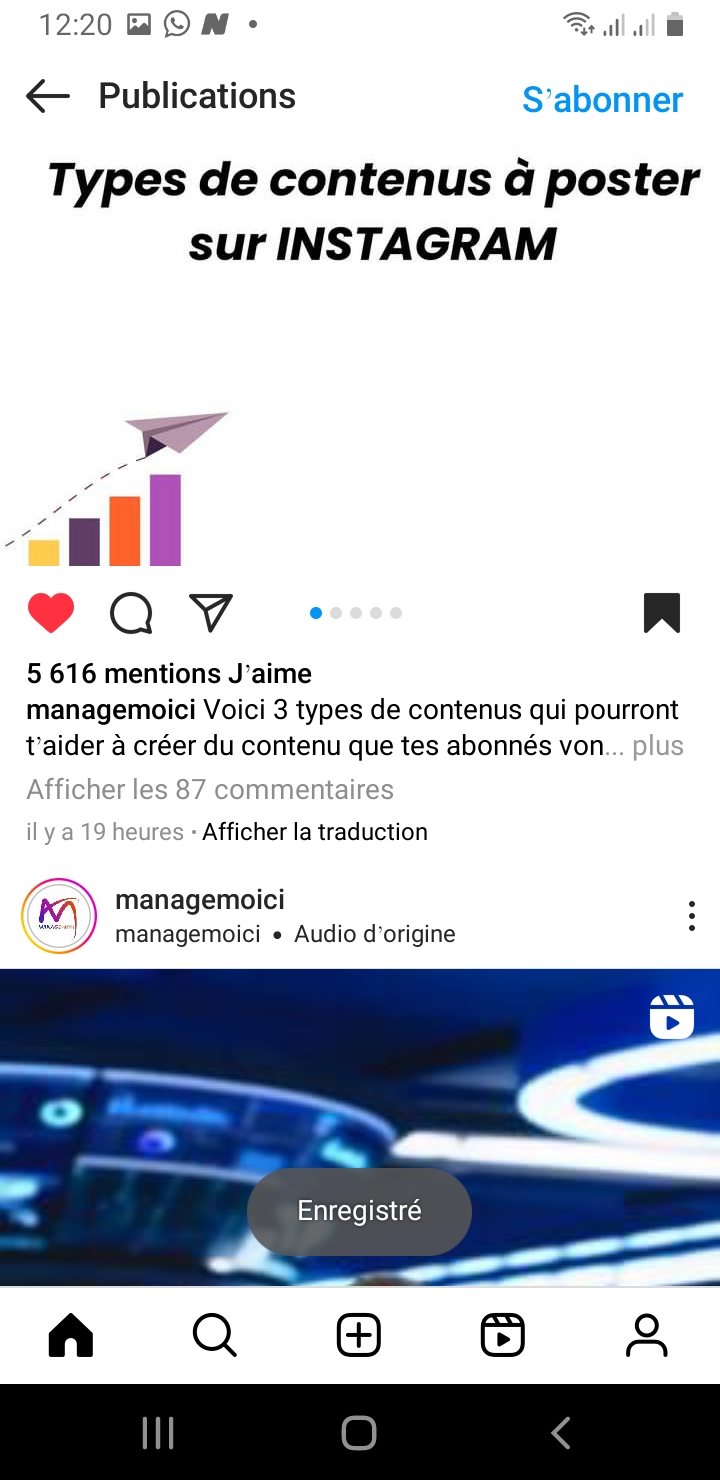
Task: Switch to the Profile tab
Action: [x=647, y=1335]
